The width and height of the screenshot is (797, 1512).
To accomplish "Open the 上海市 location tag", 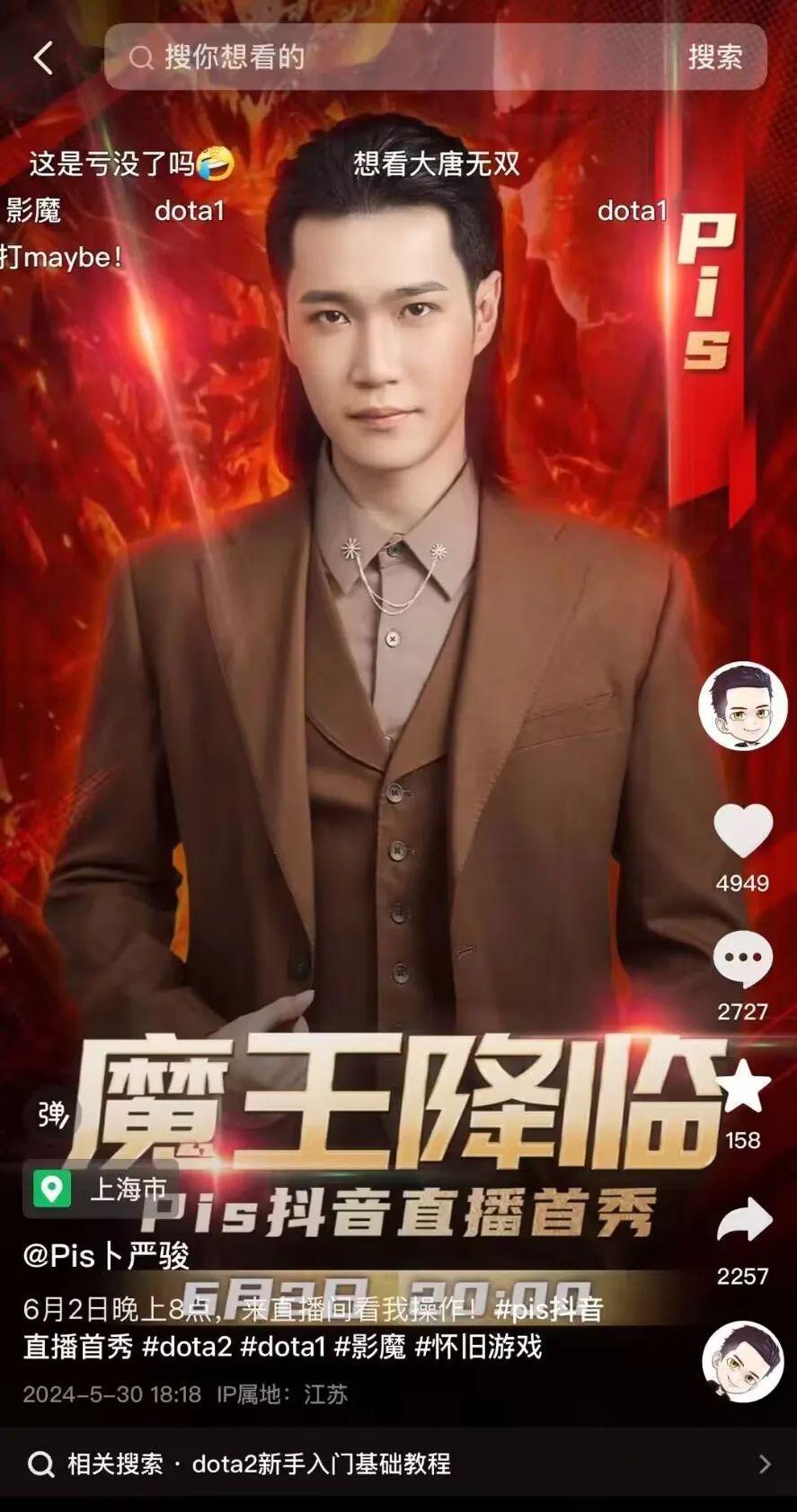I will pos(103,1189).
